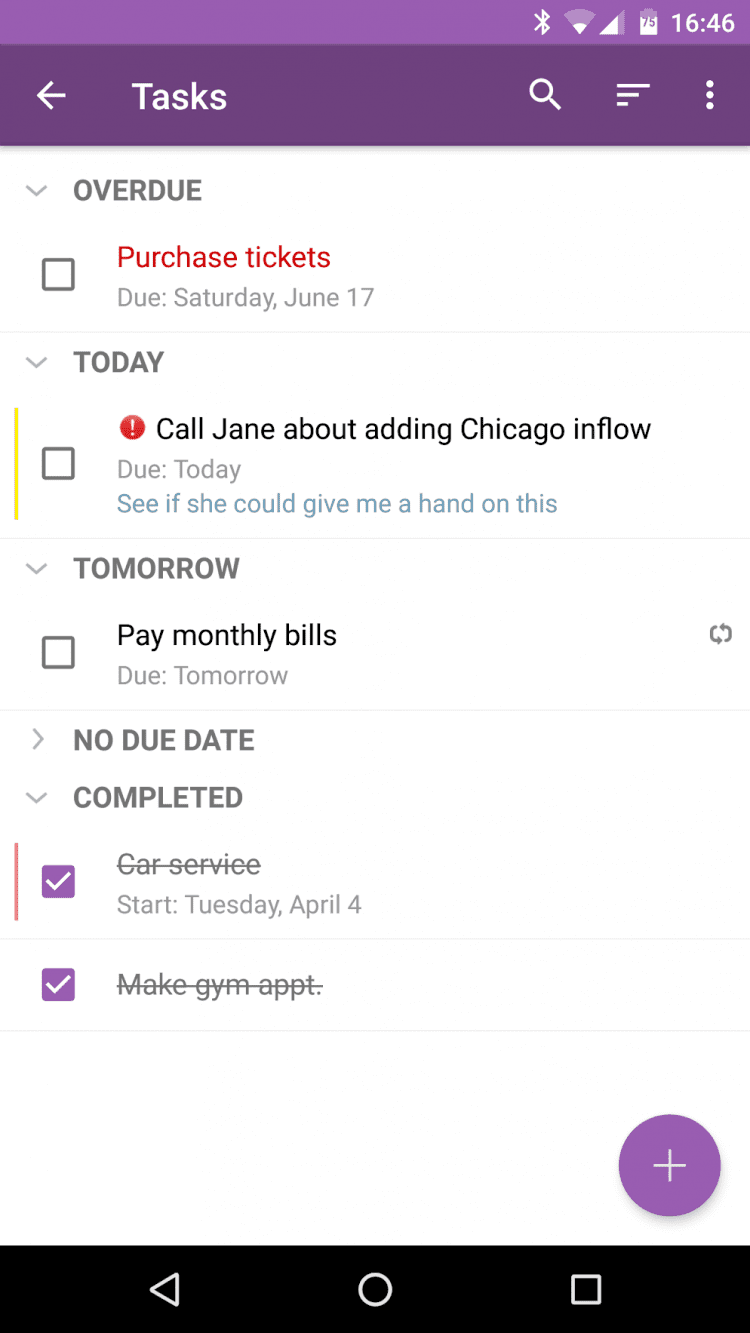
Task: Open the Pay monthly bills task
Action: 300,652
